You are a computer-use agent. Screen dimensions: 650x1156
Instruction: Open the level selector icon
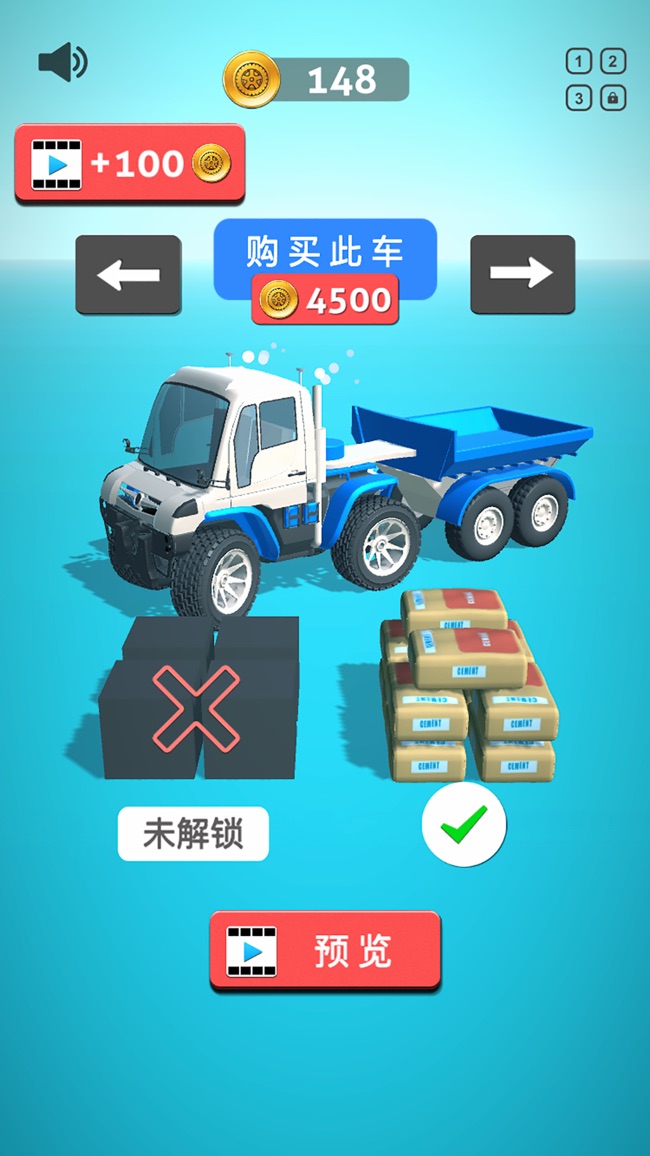[596, 79]
